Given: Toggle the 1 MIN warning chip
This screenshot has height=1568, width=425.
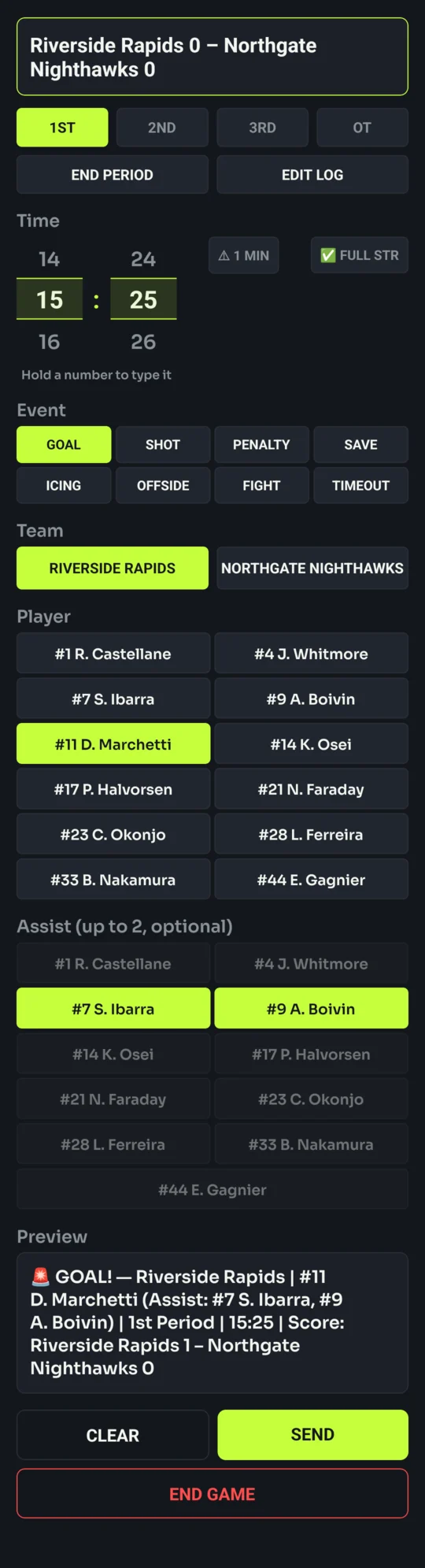Looking at the screenshot, I should click(x=244, y=255).
